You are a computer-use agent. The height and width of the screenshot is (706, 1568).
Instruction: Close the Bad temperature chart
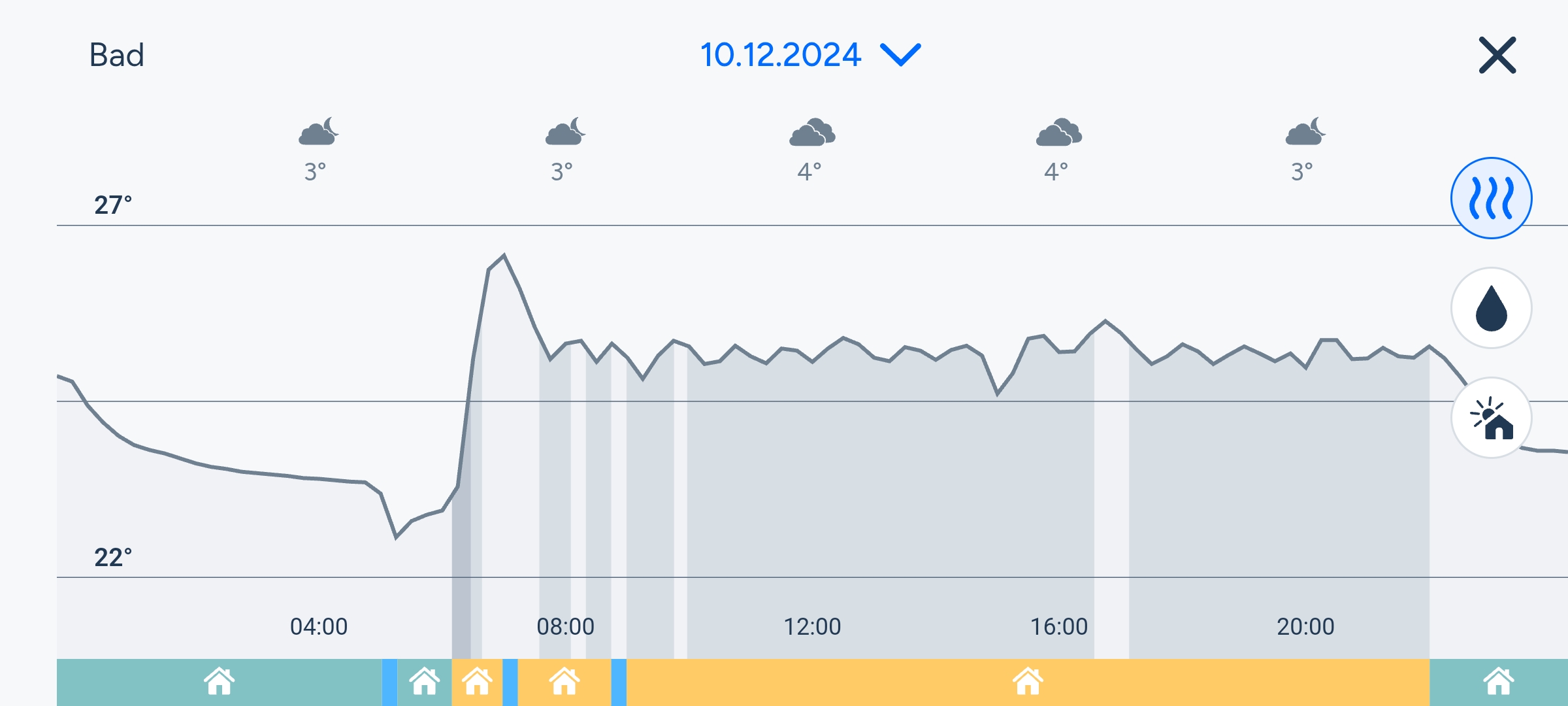coord(1497,56)
